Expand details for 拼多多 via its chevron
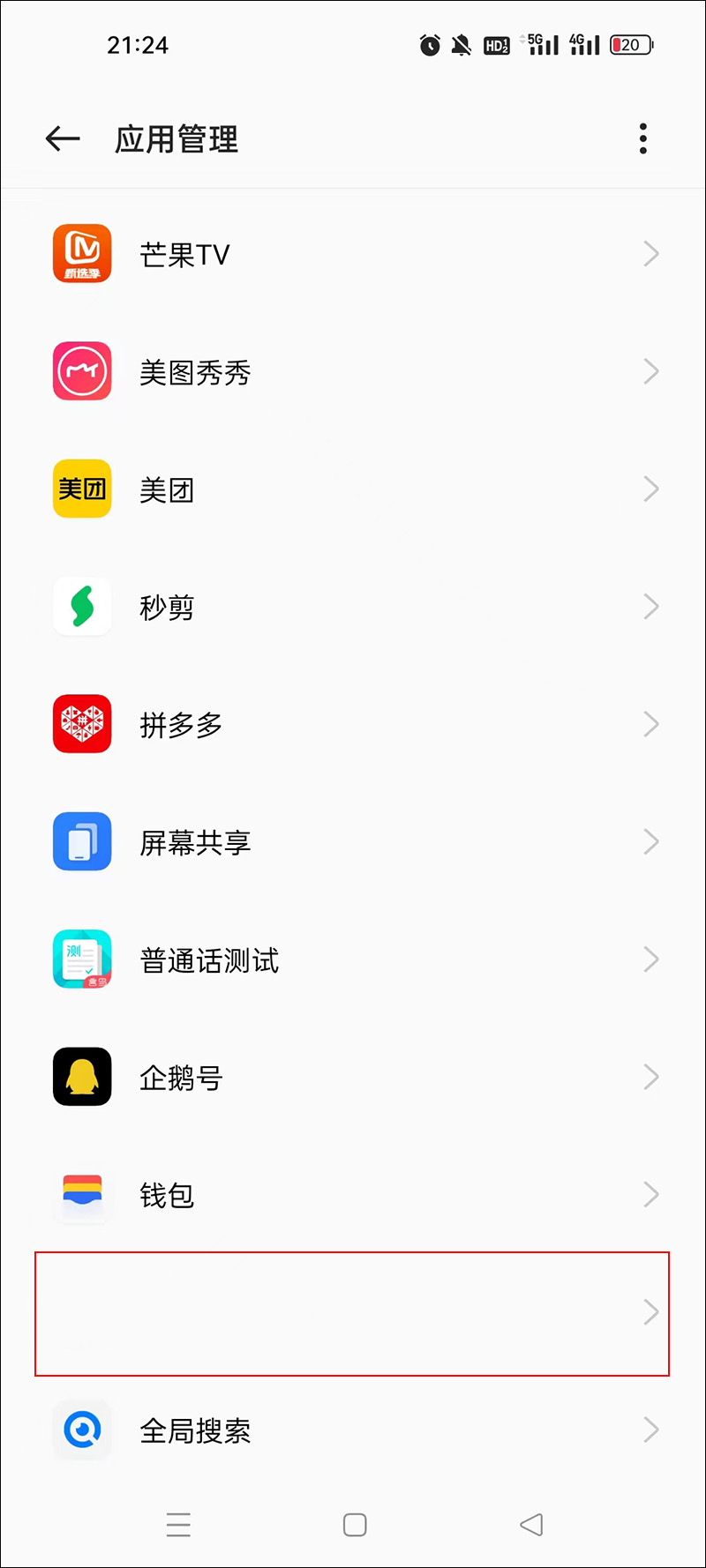This screenshot has width=706, height=1568. pyautogui.click(x=650, y=724)
